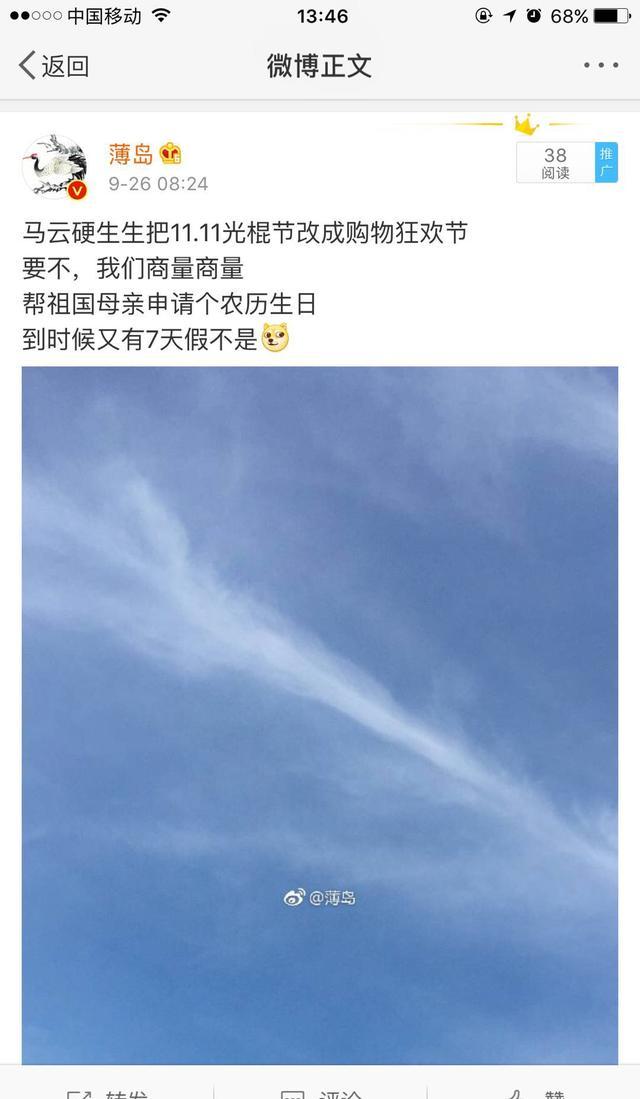Image resolution: width=640 pixels, height=1099 pixels.
Task: Like this post with 赞
Action: [x=532, y=1092]
